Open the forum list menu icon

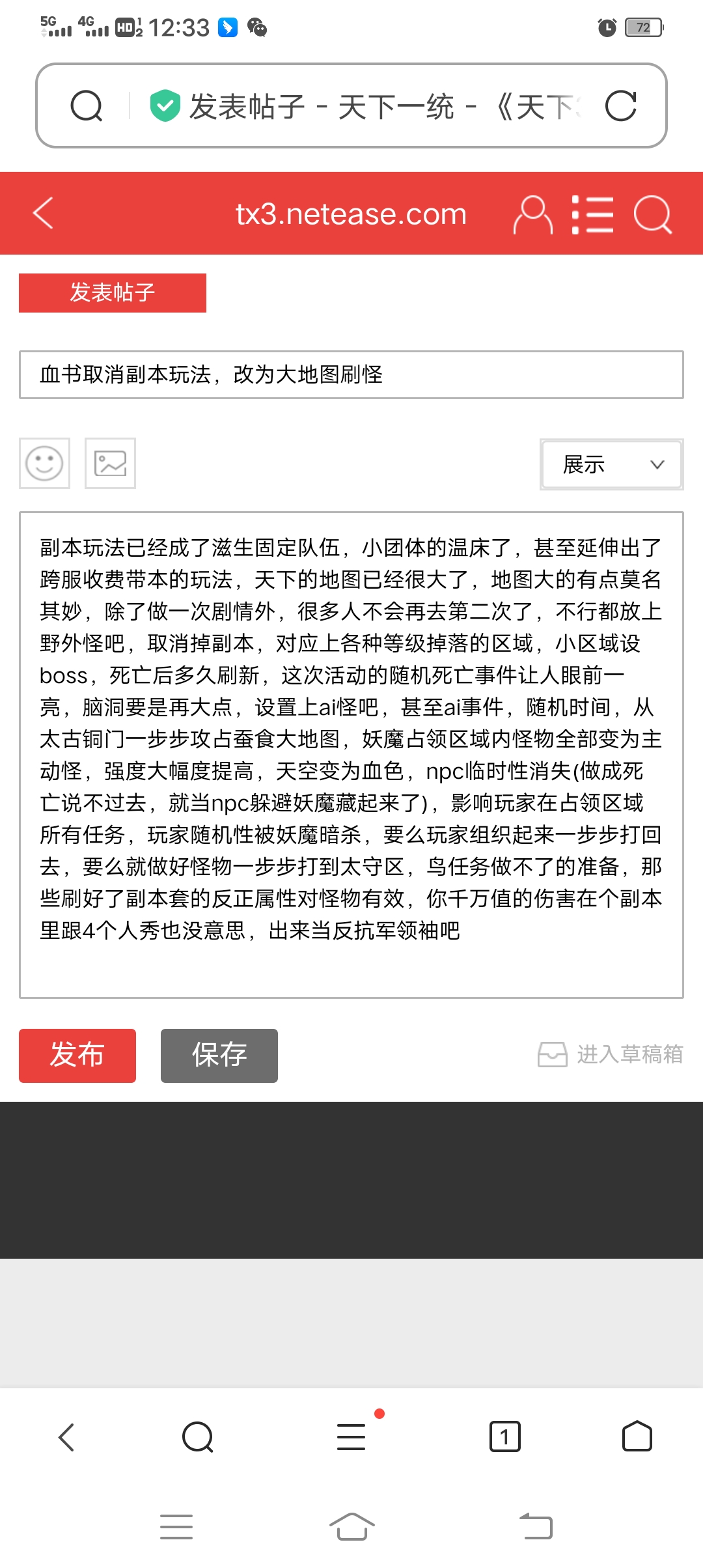(592, 214)
